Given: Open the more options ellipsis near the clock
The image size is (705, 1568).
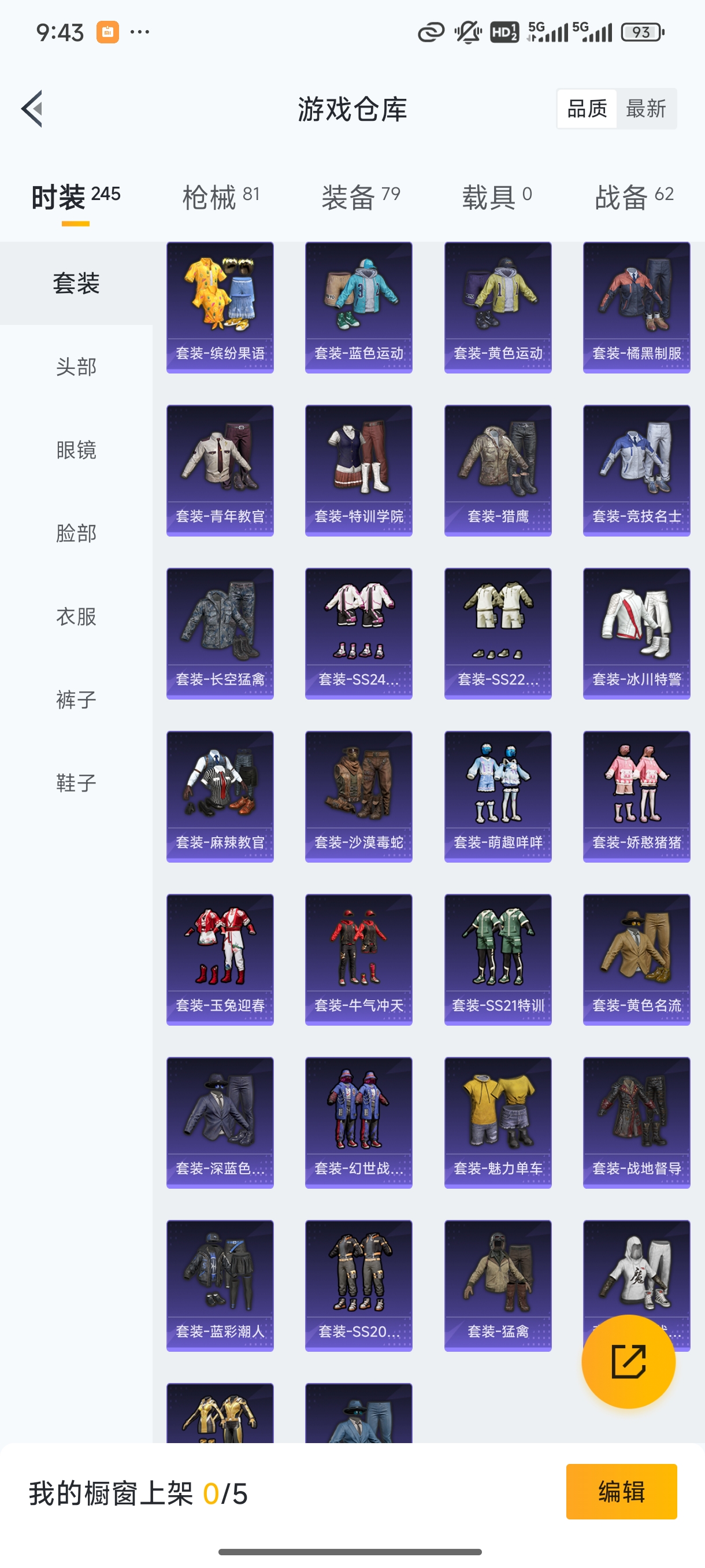Looking at the screenshot, I should click(x=139, y=32).
